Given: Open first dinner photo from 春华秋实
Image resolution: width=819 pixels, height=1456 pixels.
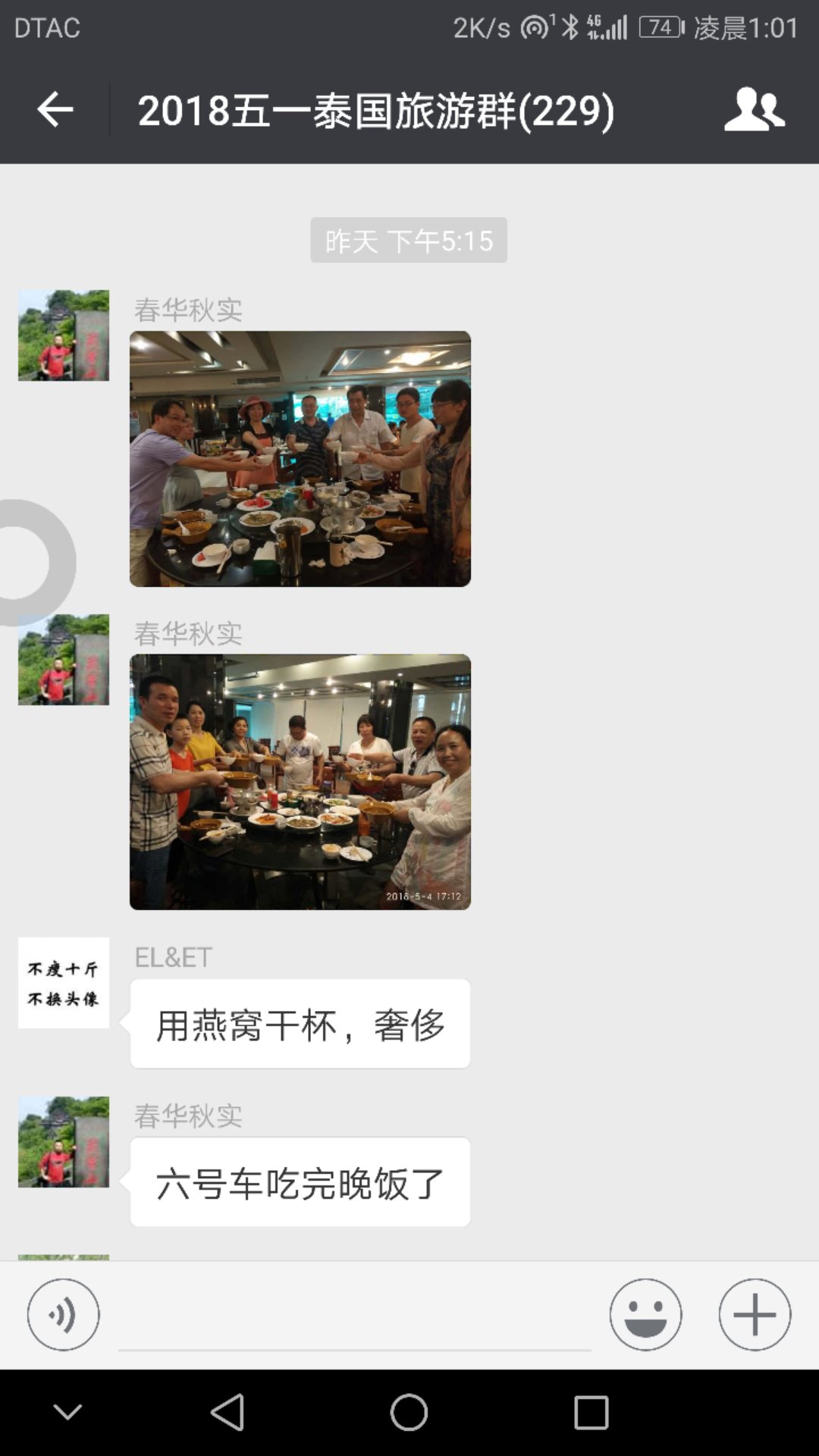Looking at the screenshot, I should point(300,458).
